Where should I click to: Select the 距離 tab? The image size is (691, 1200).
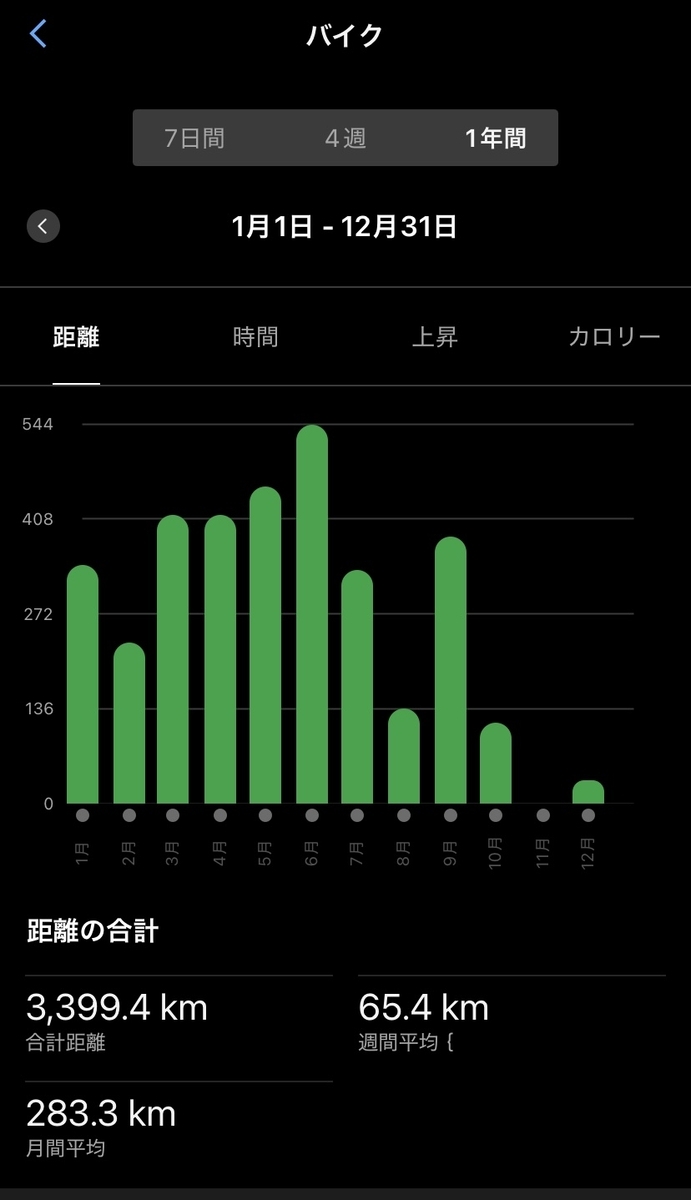pyautogui.click(x=76, y=337)
